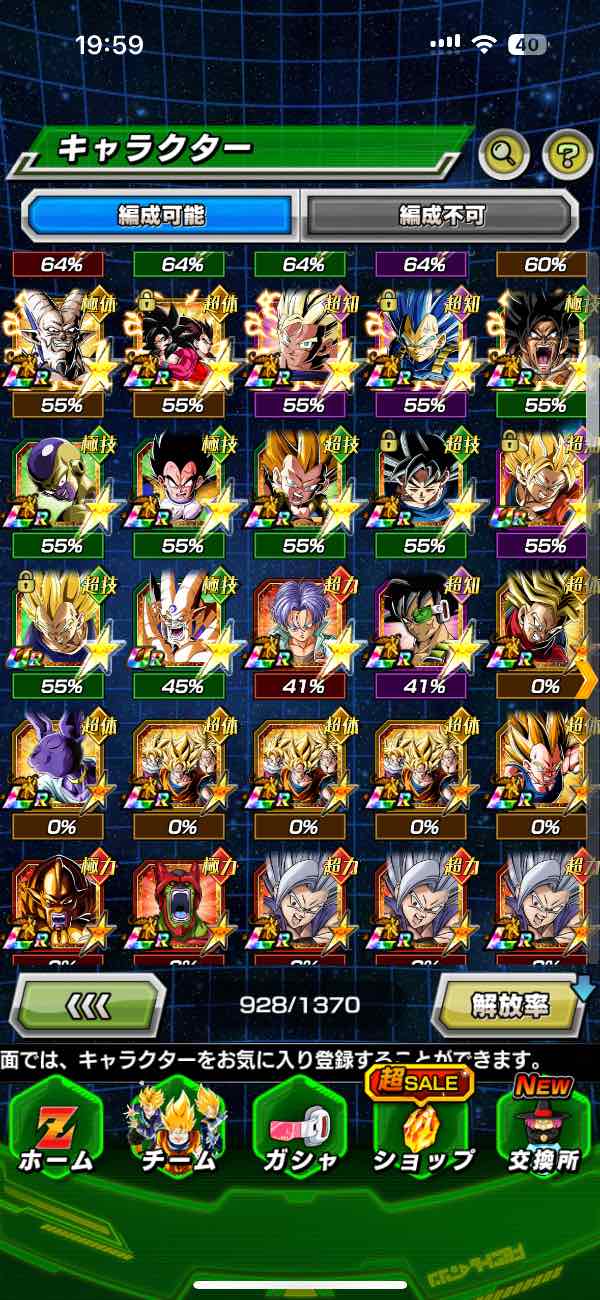
Task: Go to ホーム
Action: [x=57, y=1130]
